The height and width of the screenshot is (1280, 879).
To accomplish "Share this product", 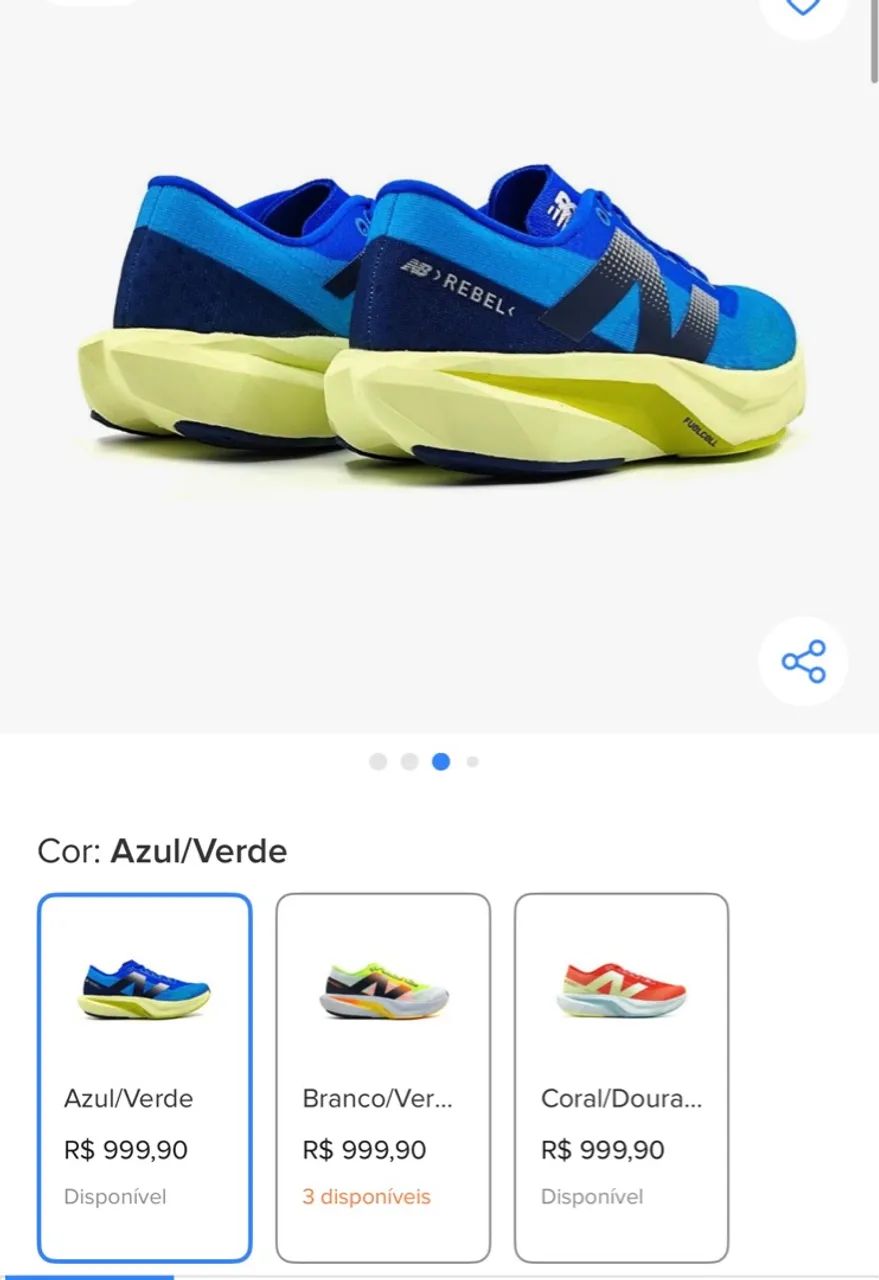I will point(803,662).
